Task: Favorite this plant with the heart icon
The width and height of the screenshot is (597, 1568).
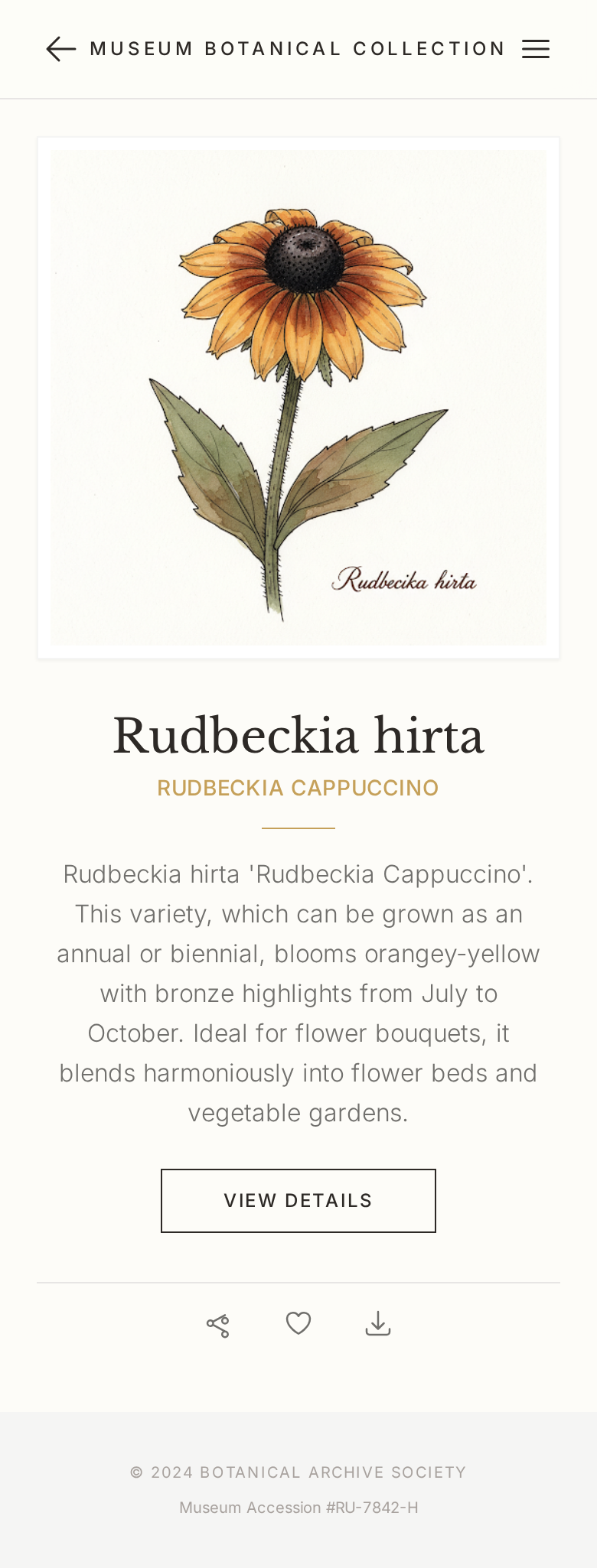Action: (x=298, y=1323)
